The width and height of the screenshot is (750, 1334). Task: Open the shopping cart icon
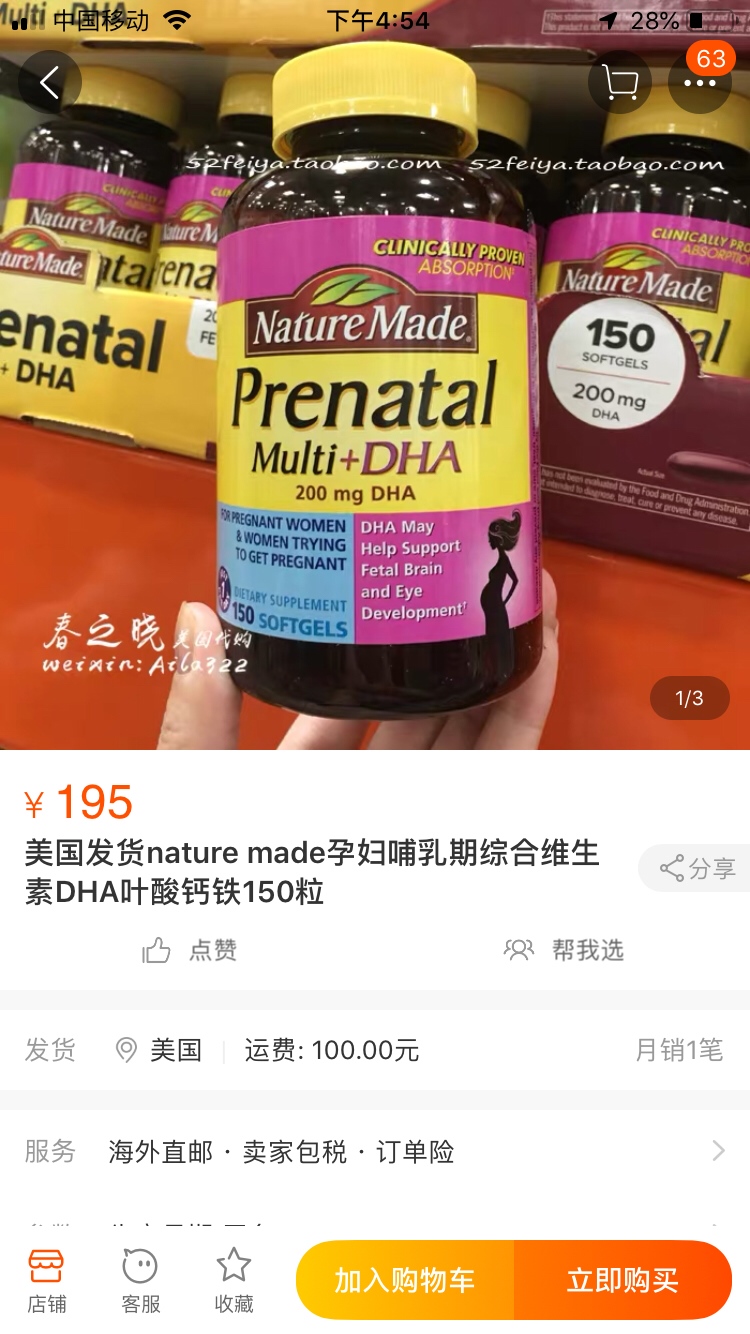(x=620, y=82)
